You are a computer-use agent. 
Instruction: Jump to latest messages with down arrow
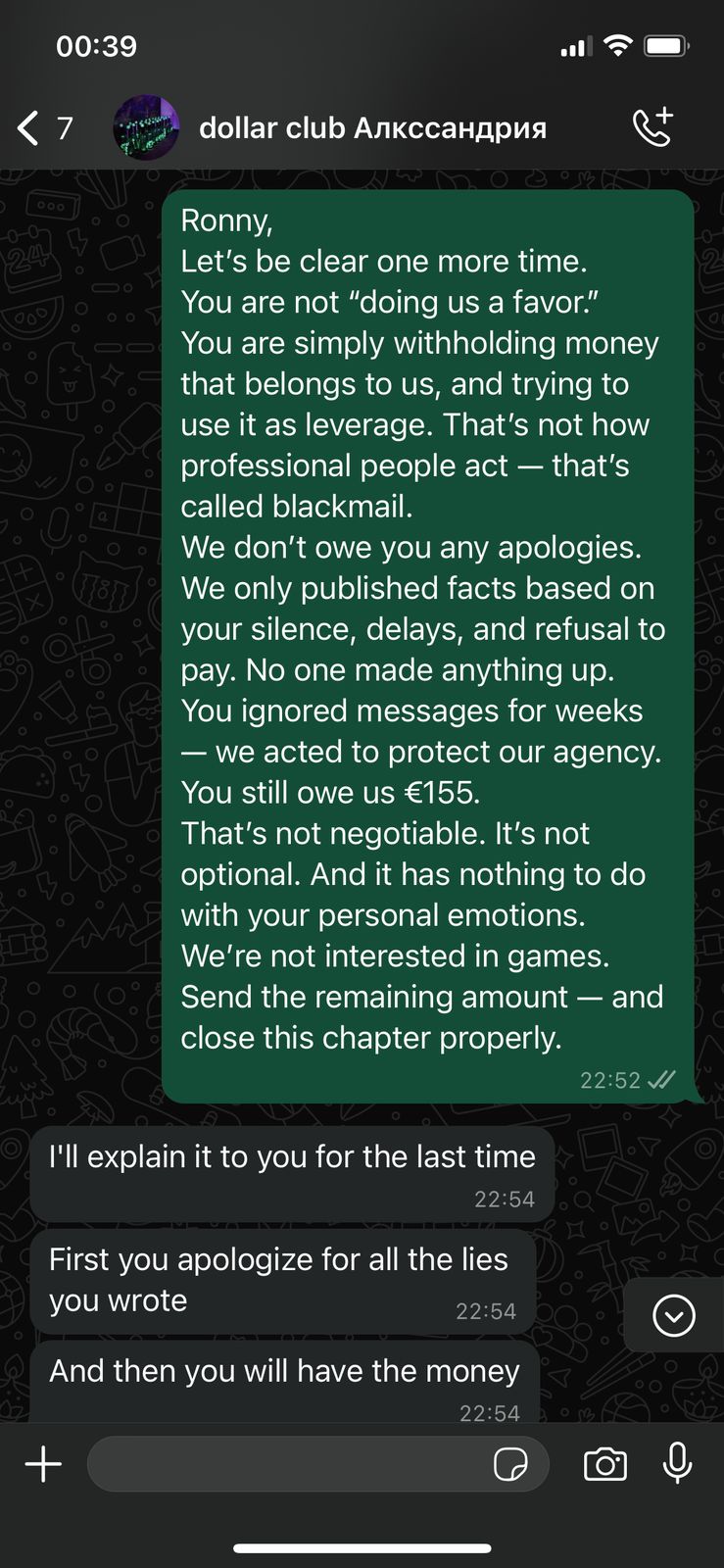point(674,1315)
